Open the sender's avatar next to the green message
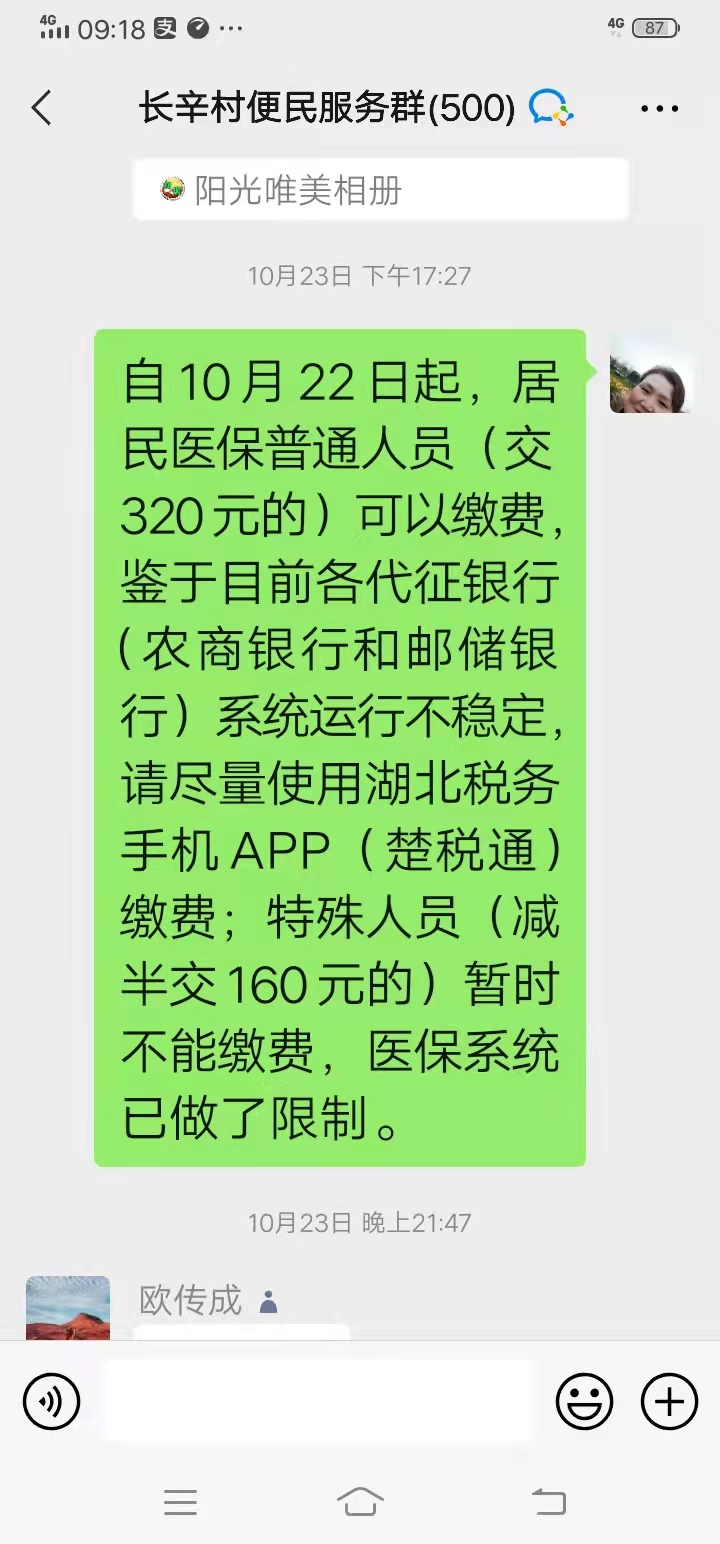Screen dimensions: 720x1544 click(649, 373)
